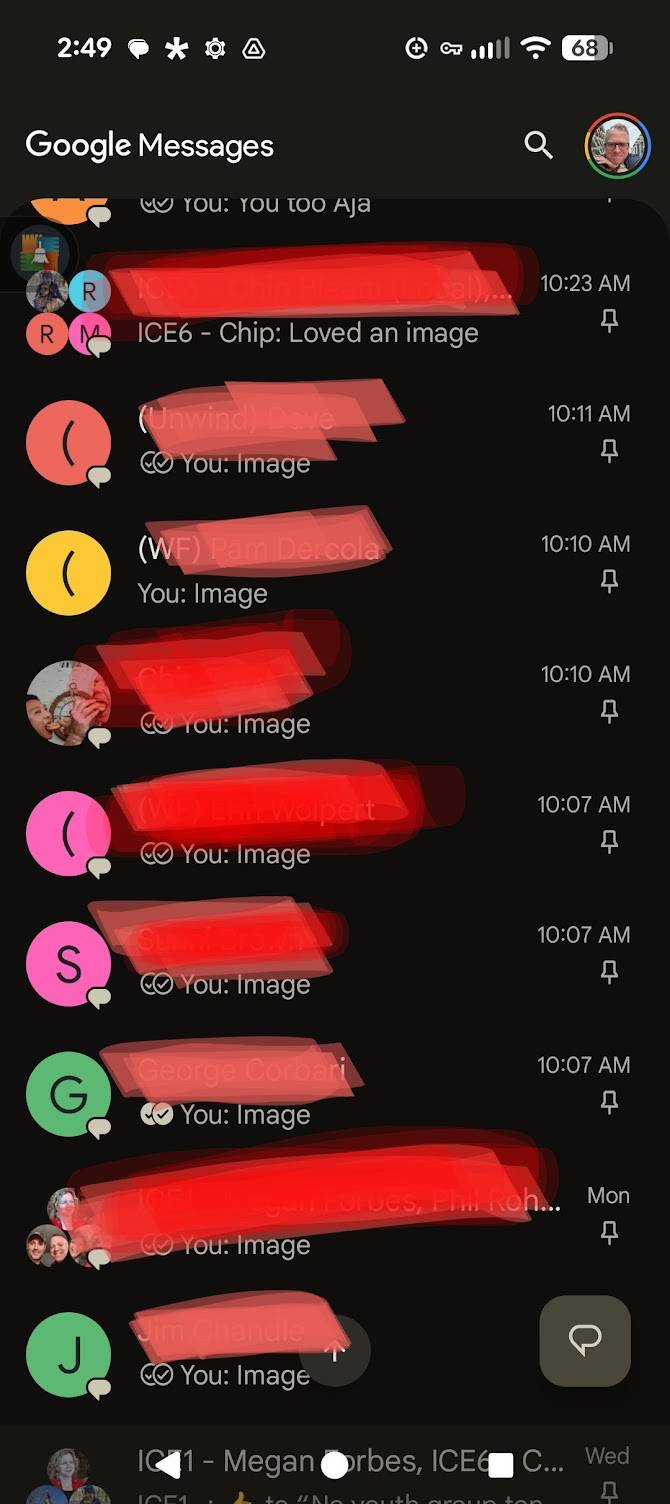This screenshot has height=1504, width=670.
Task: Go to the home screen via navigation bar
Action: [335, 1465]
